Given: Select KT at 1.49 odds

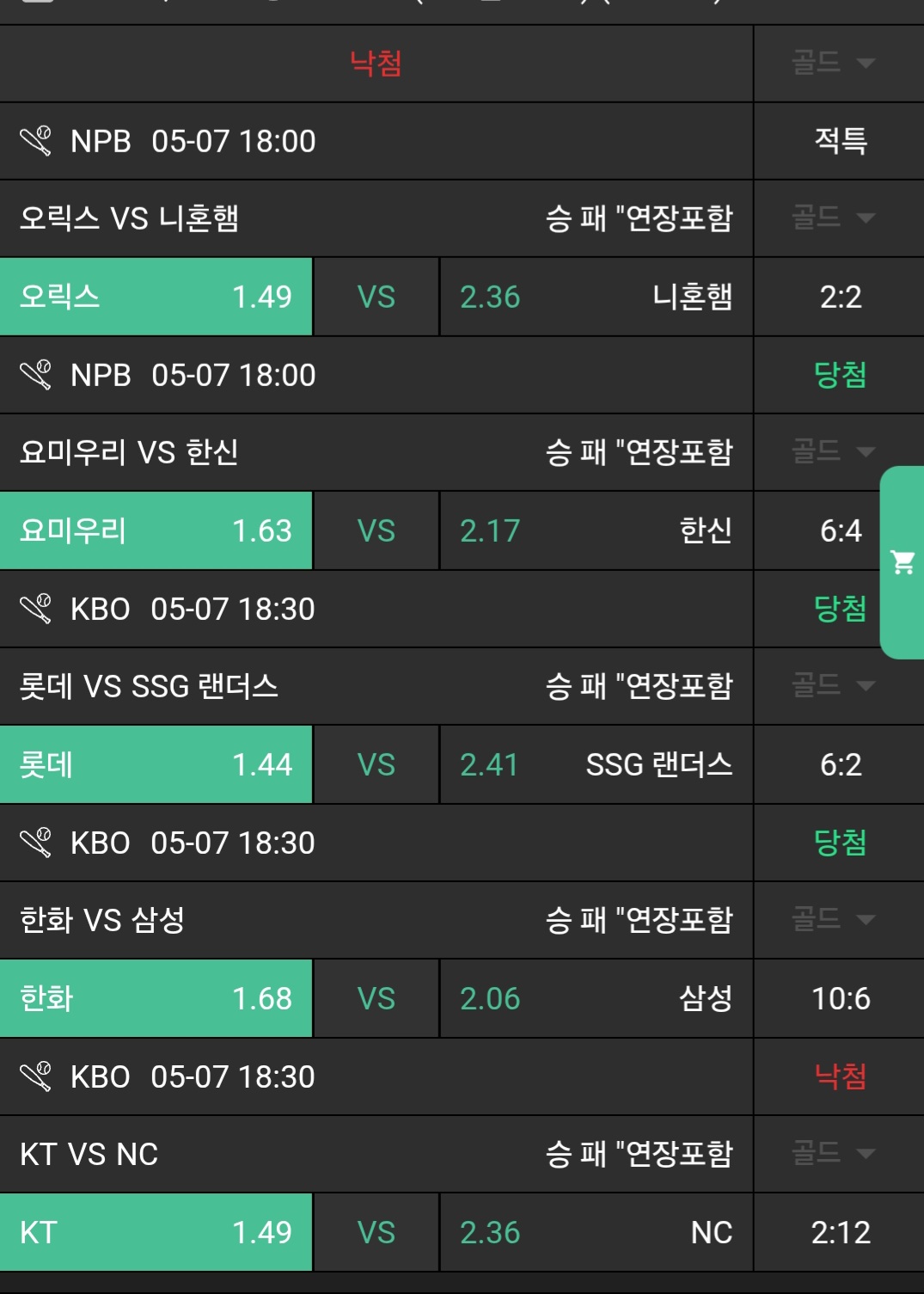Looking at the screenshot, I should point(156,1232).
